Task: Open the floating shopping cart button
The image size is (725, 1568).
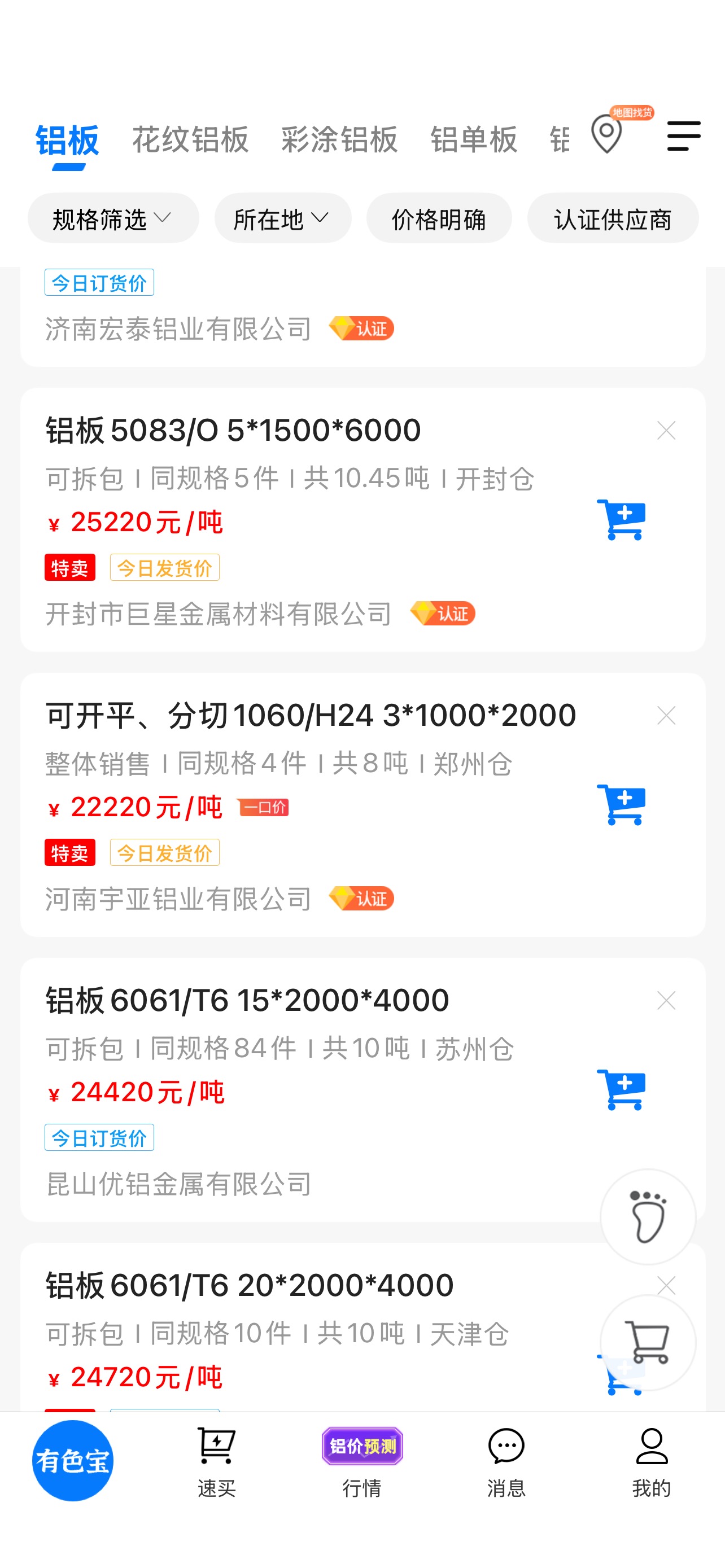Action: 648,1342
